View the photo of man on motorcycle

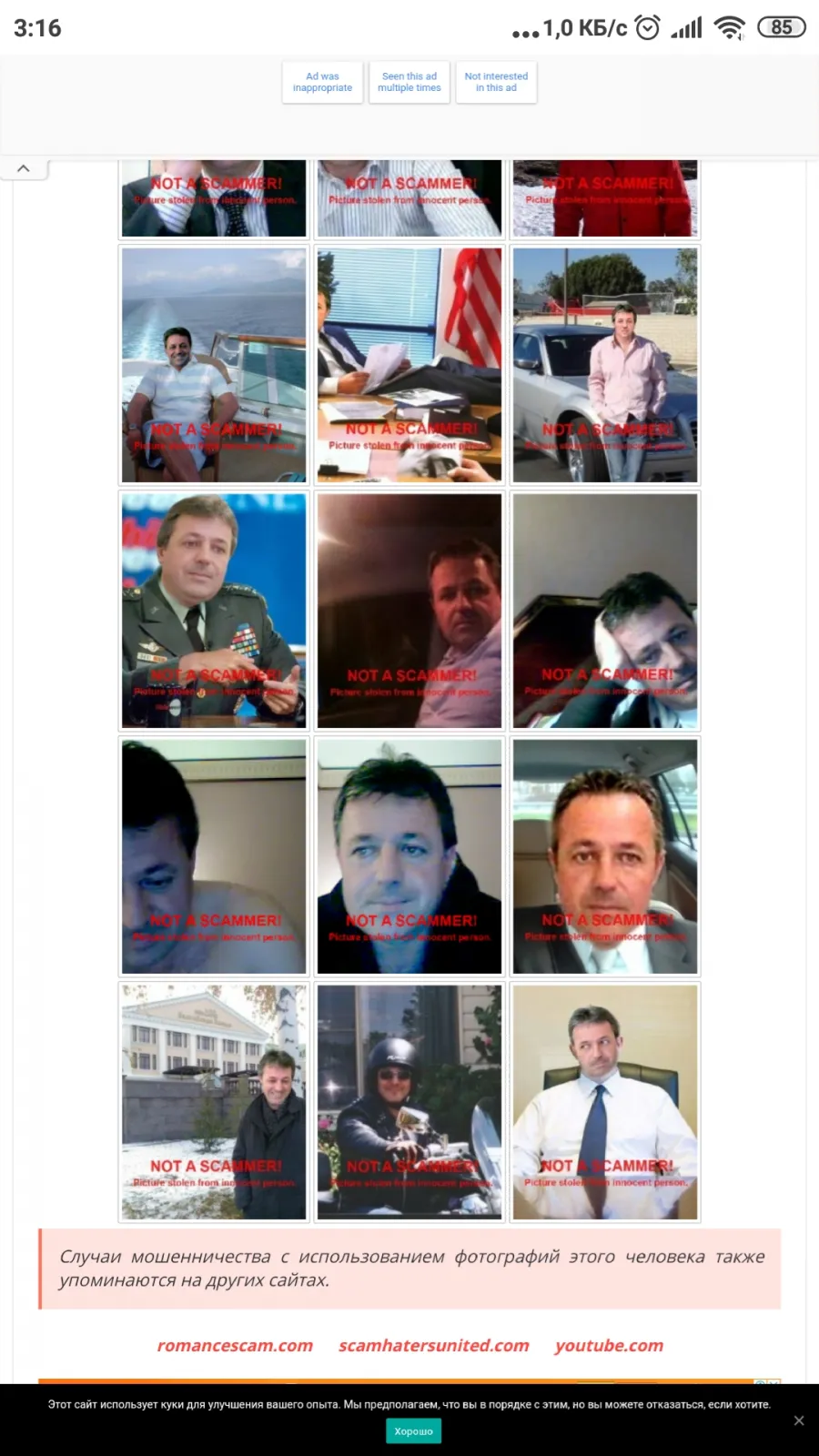pyautogui.click(x=409, y=1102)
